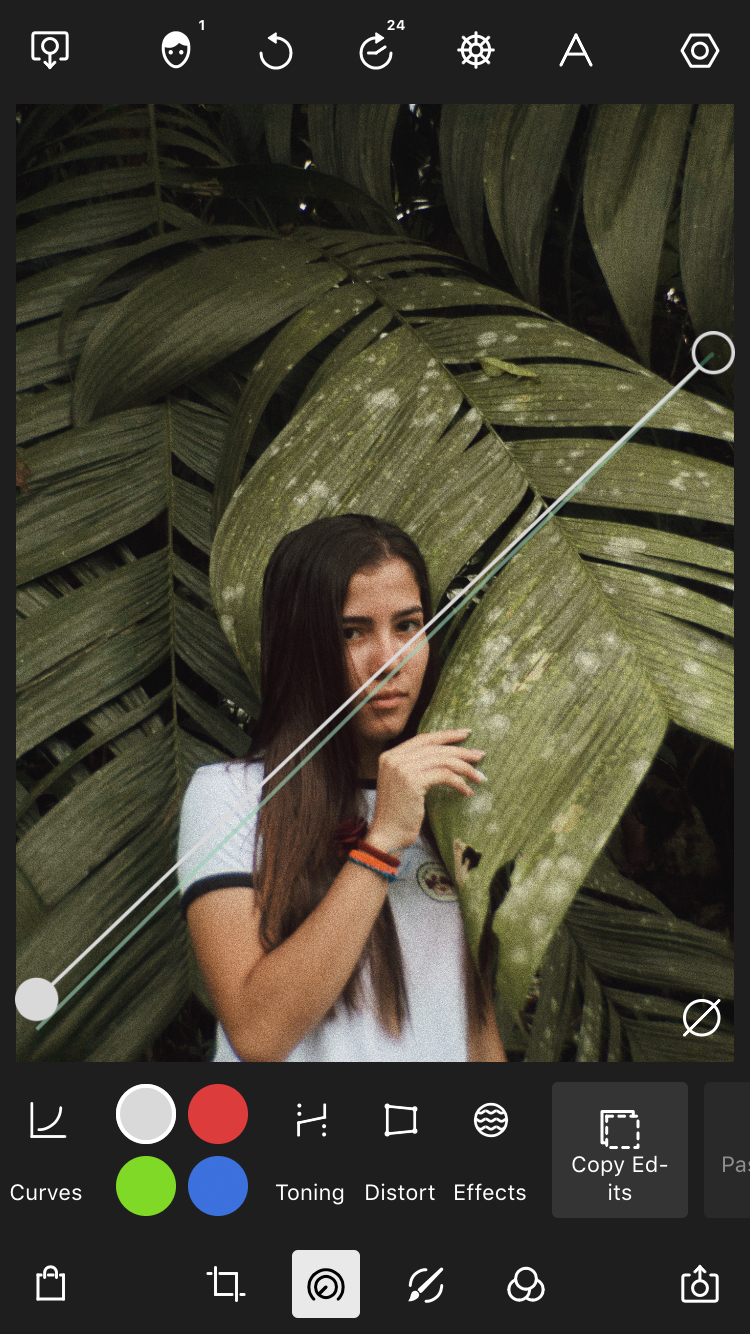Screen dimensions: 750x1334
Task: Add text with the A icon
Action: 576,50
